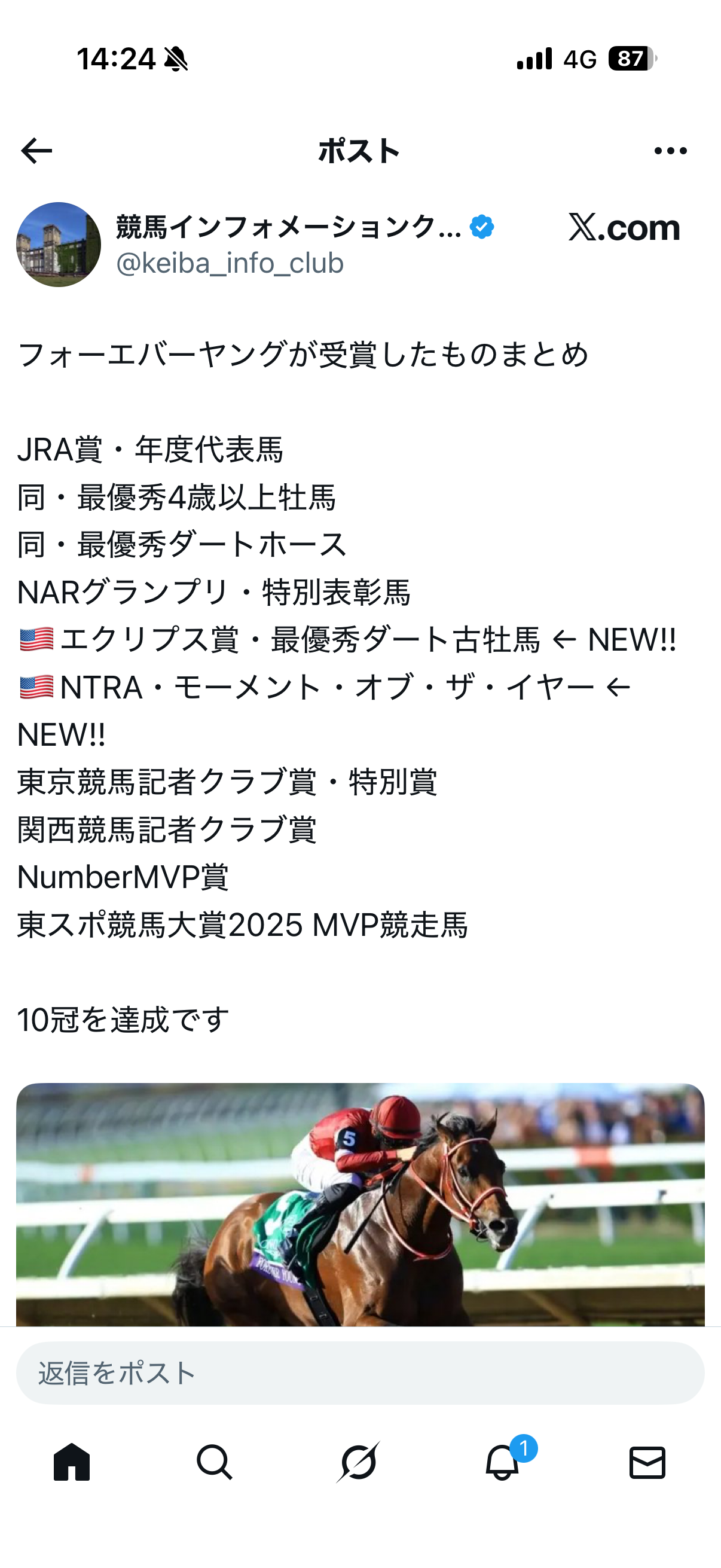Open the Grok tab
Image resolution: width=721 pixels, height=1568 pixels.
[x=358, y=1462]
